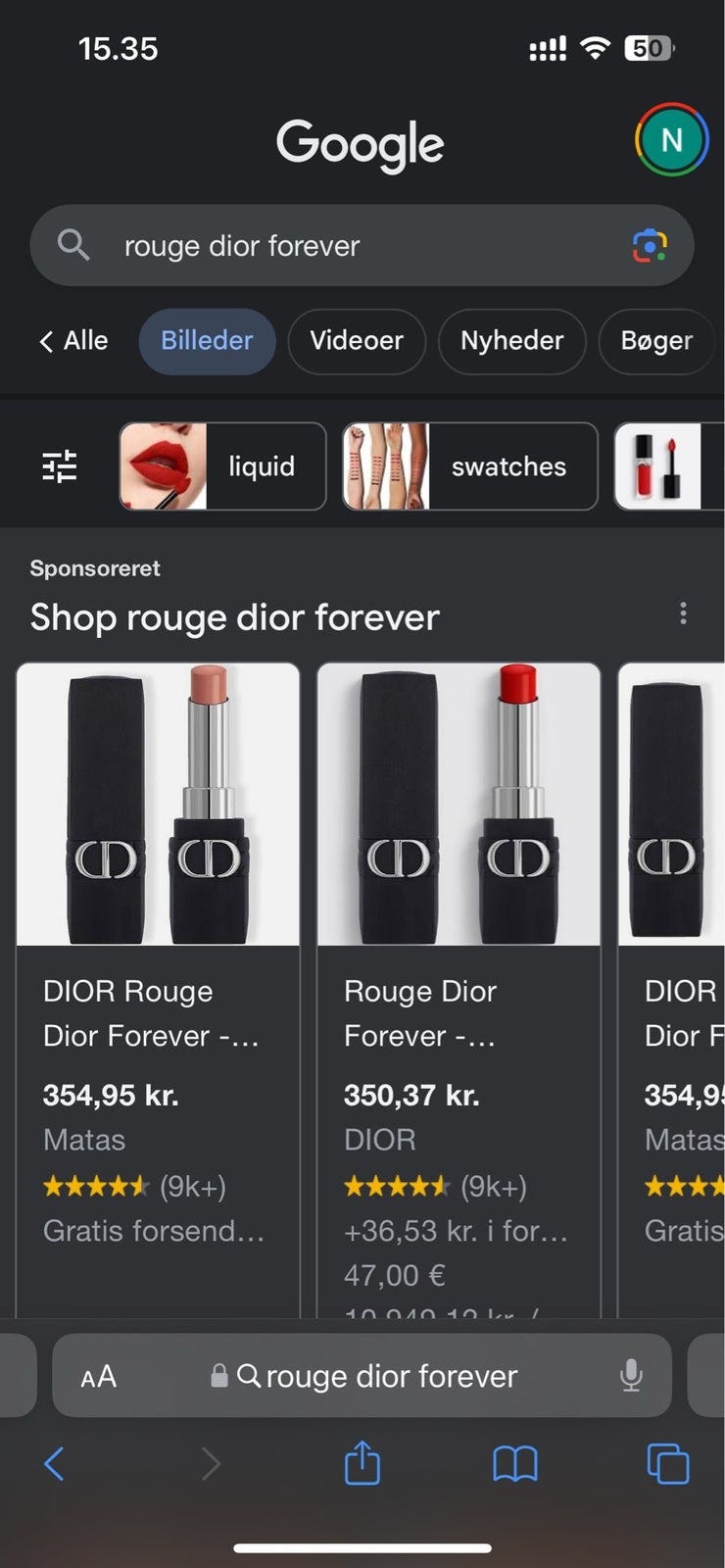Open the image filter settings icon
Screen dimensions: 725x1568
60,466
